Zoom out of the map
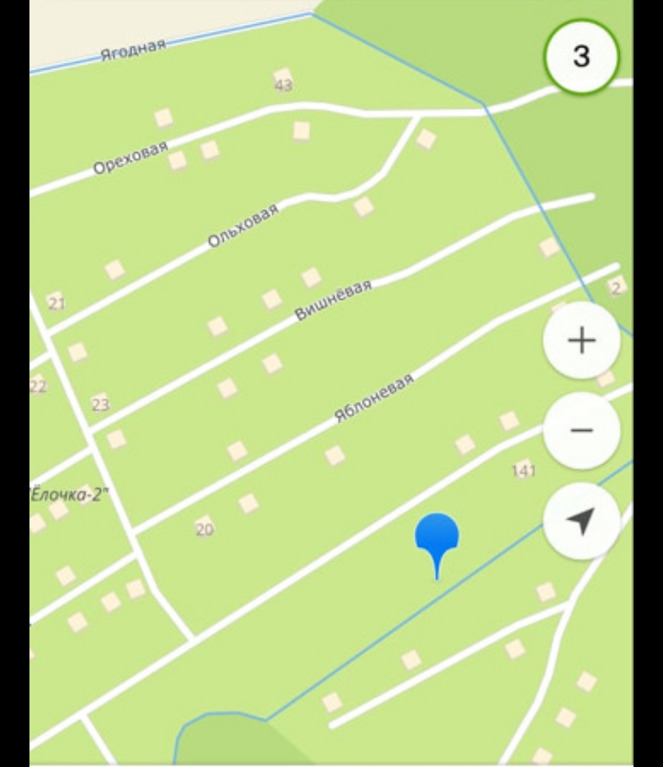 point(581,431)
